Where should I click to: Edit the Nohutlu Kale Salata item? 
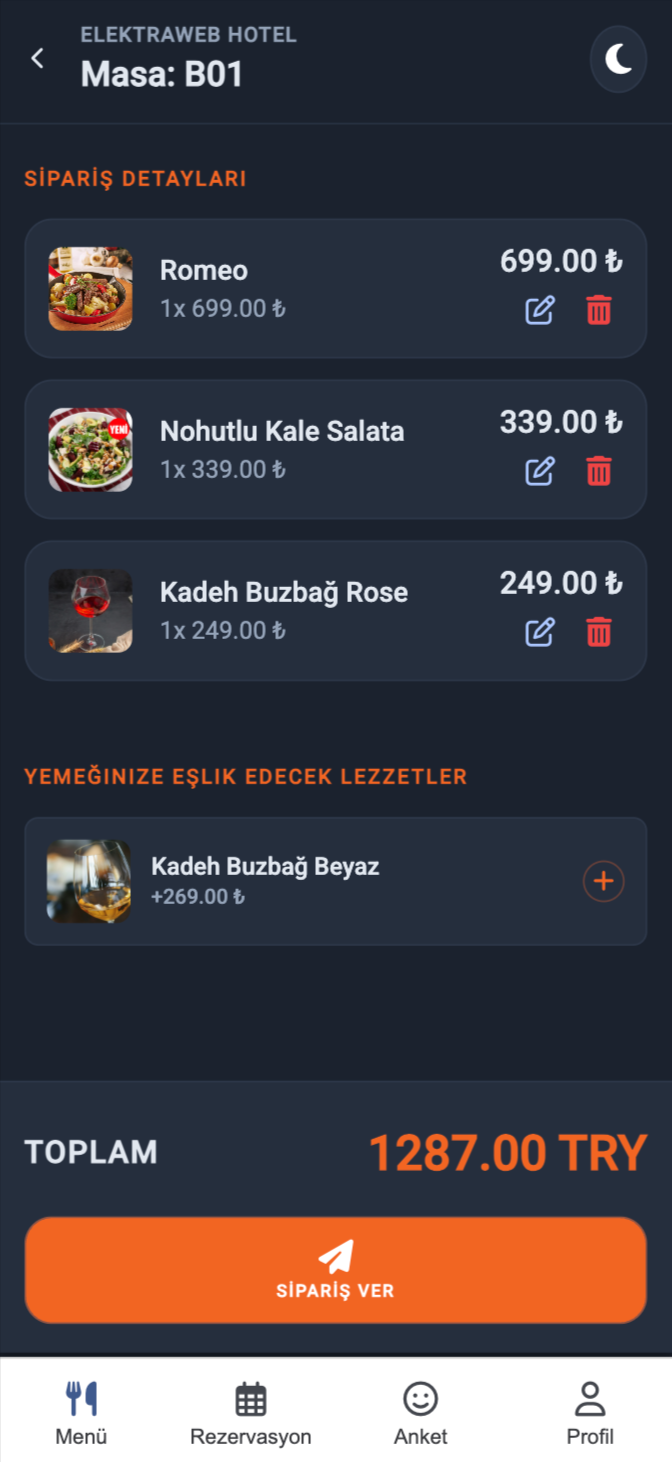(540, 471)
